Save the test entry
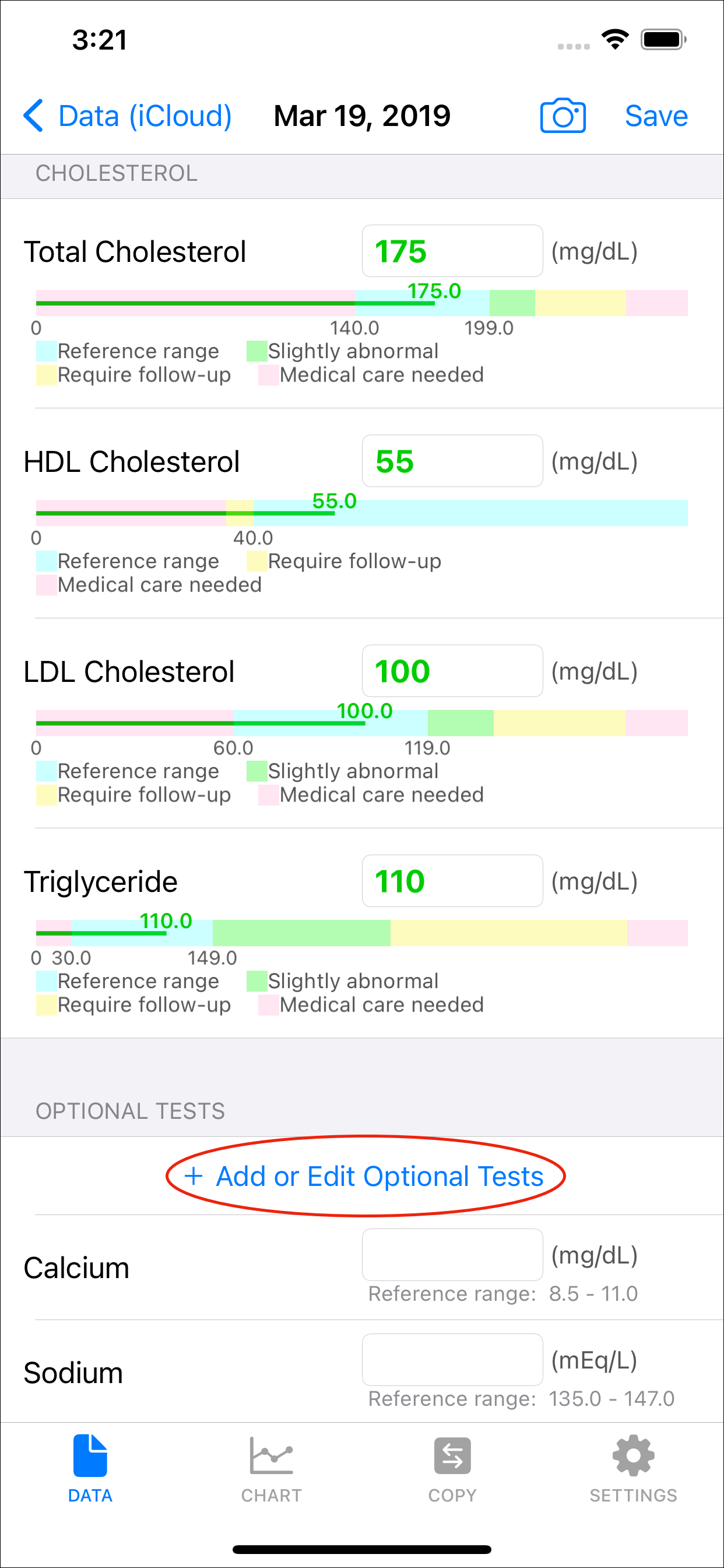Screen dimensions: 724x1568 point(656,116)
